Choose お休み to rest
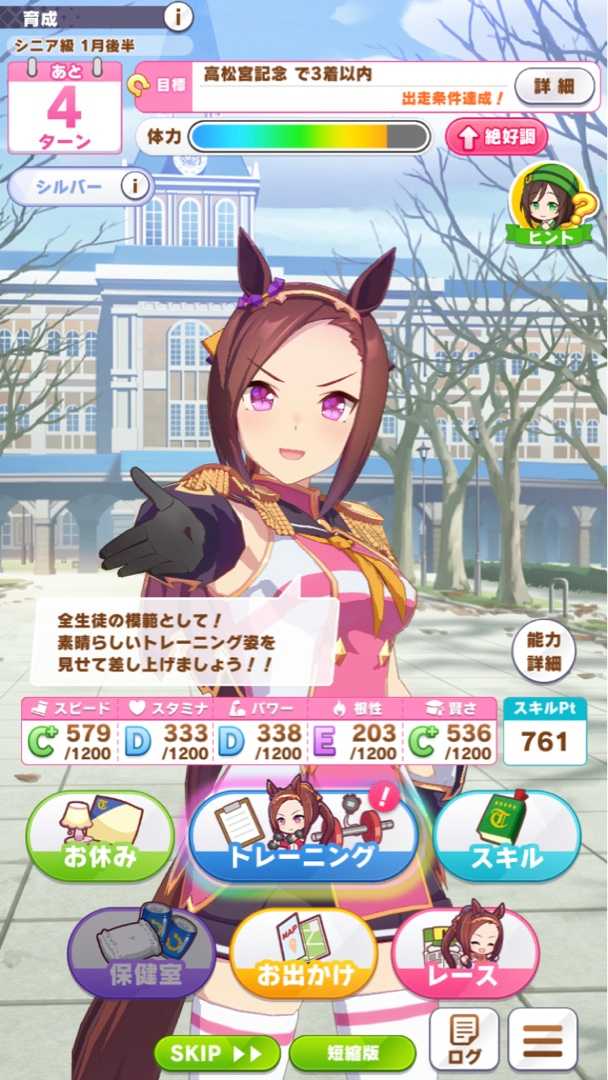The image size is (608, 1080). [100, 836]
